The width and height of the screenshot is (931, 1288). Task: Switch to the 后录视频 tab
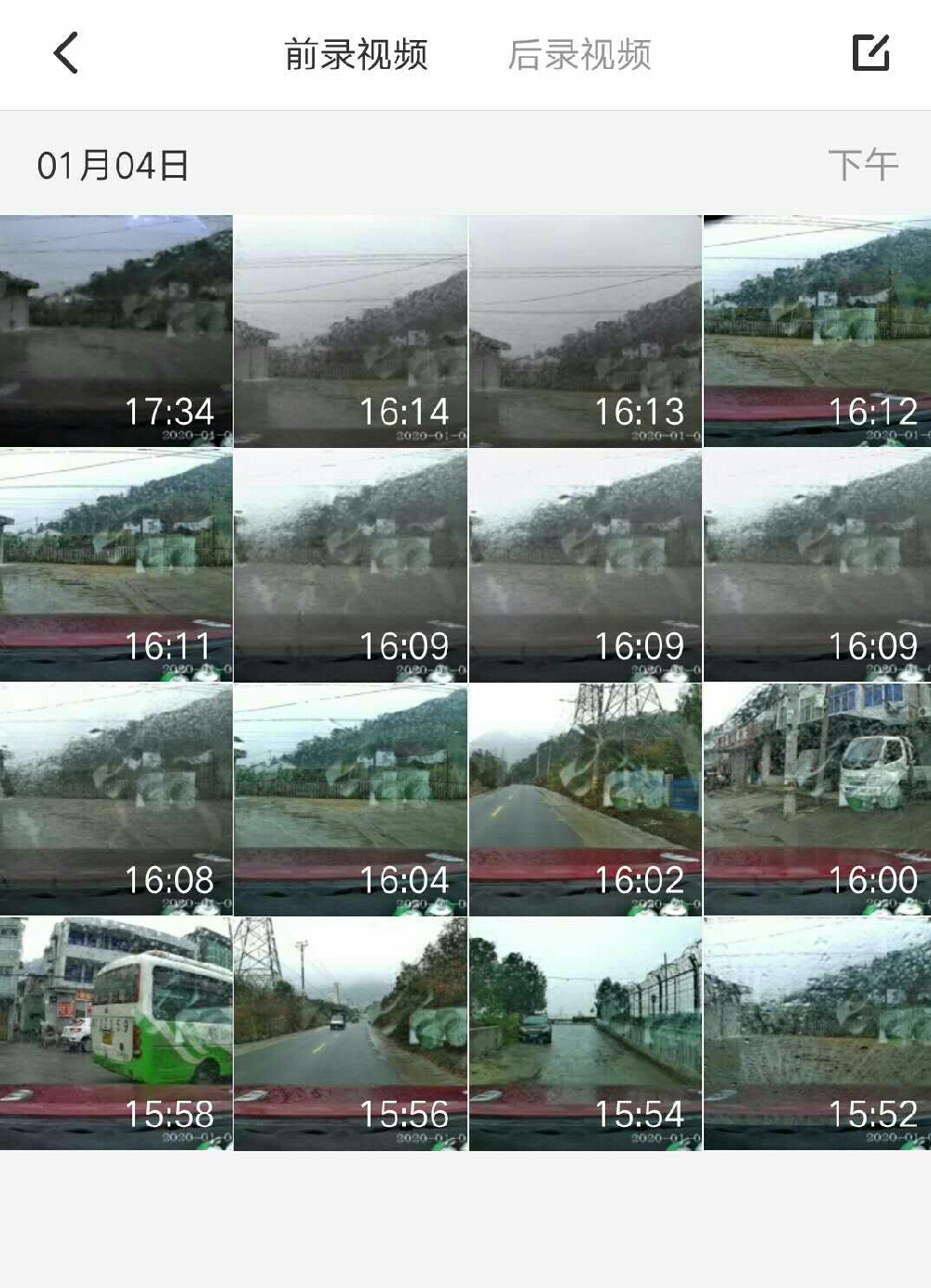coord(579,55)
